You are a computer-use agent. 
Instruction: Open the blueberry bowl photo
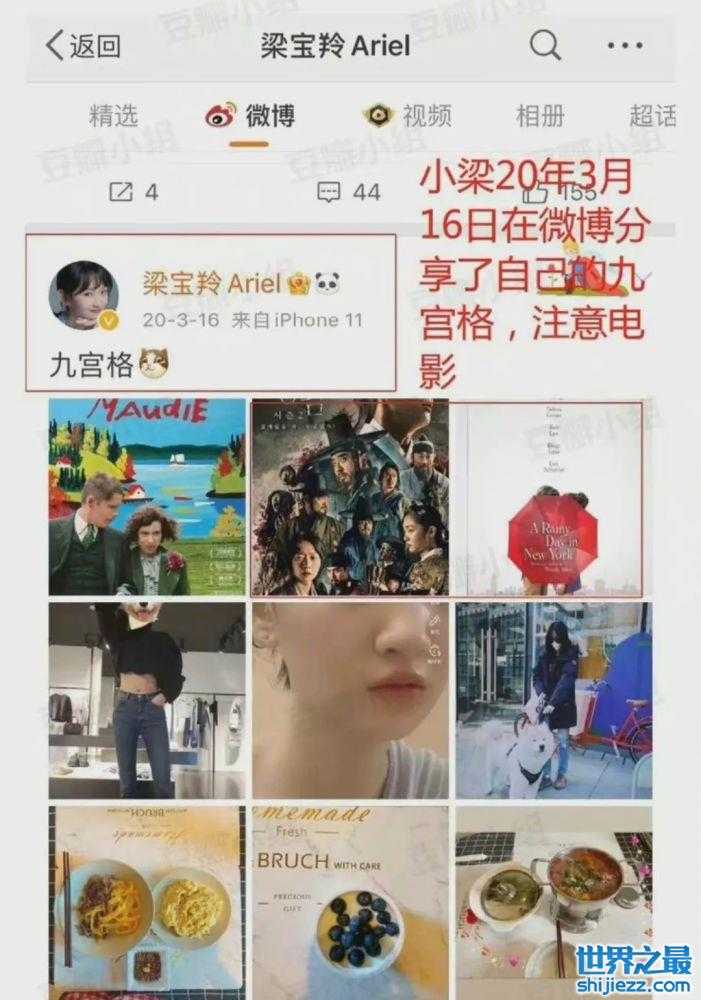click(349, 905)
